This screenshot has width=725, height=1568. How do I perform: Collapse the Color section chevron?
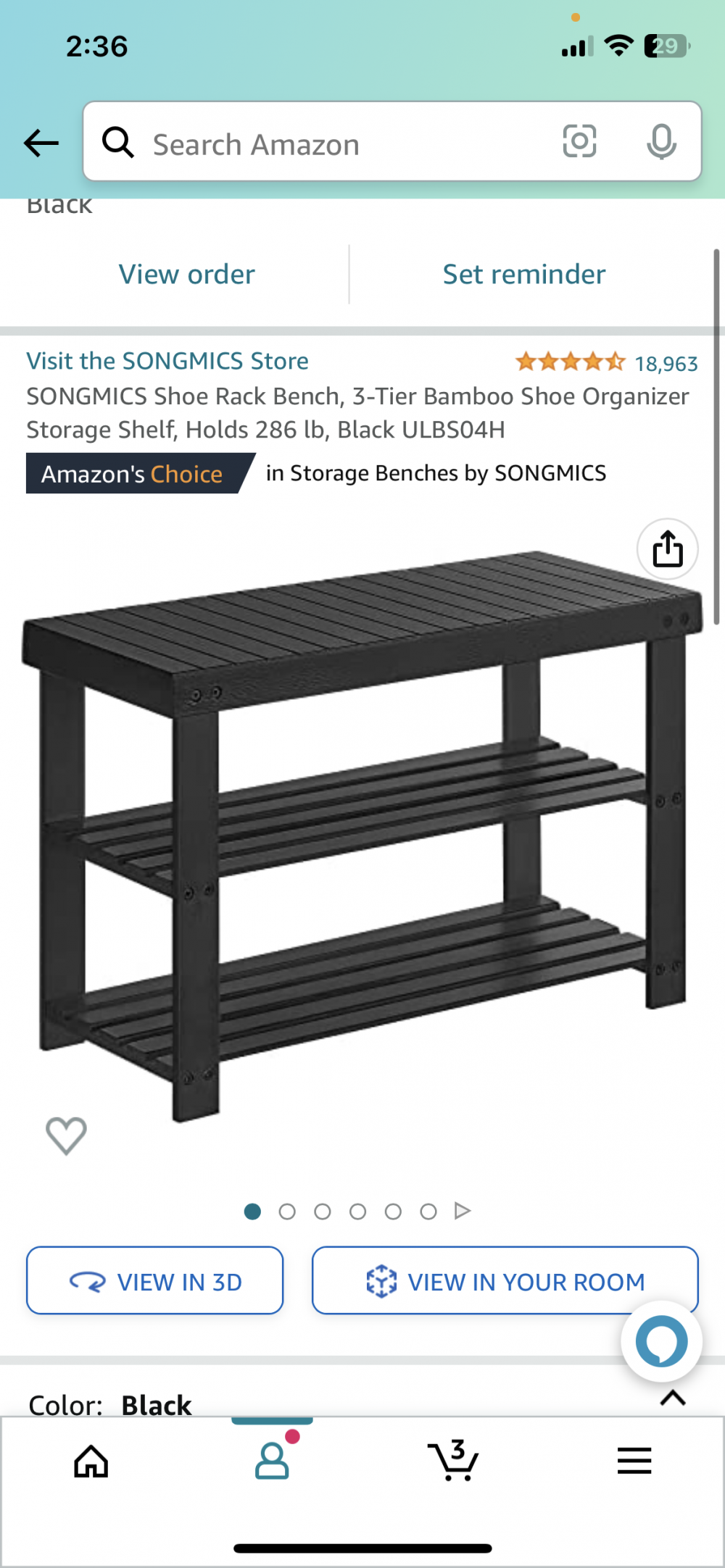673,1397
